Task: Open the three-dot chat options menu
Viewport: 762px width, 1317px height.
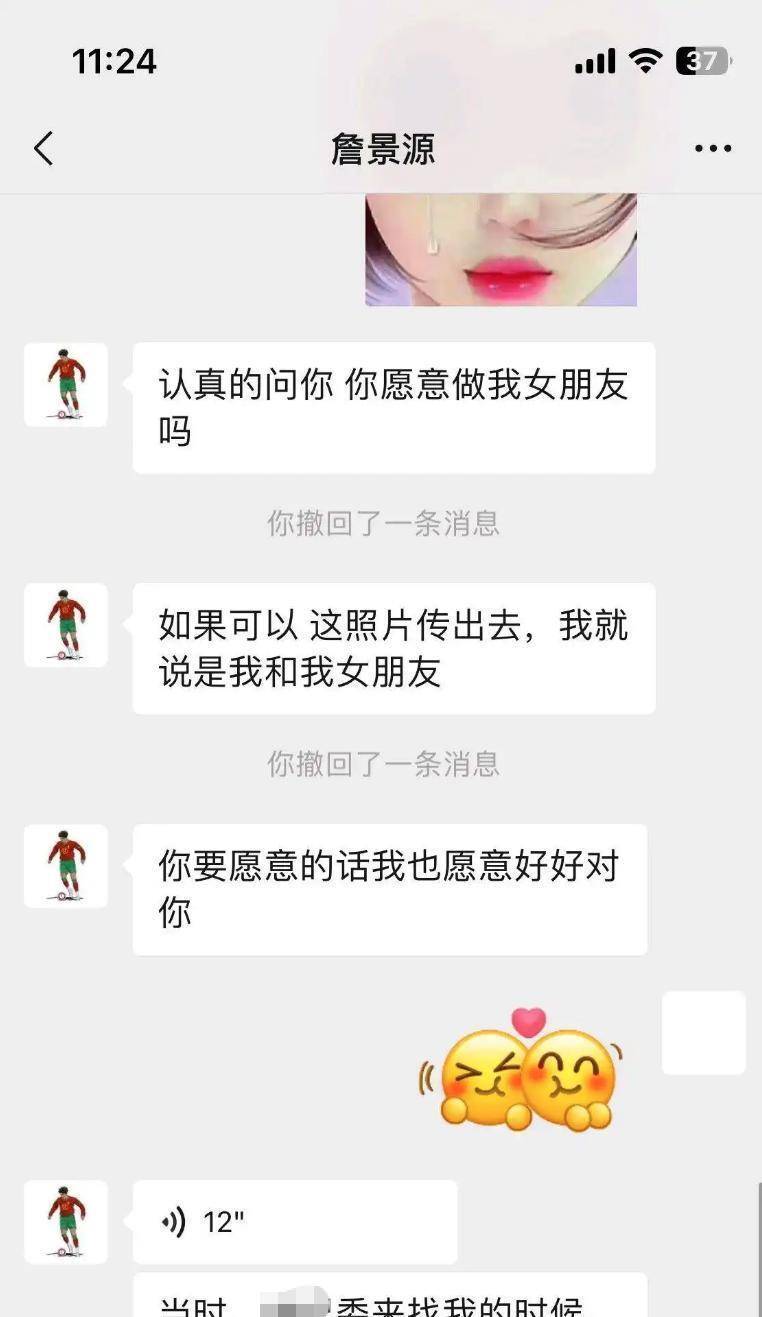Action: point(712,149)
